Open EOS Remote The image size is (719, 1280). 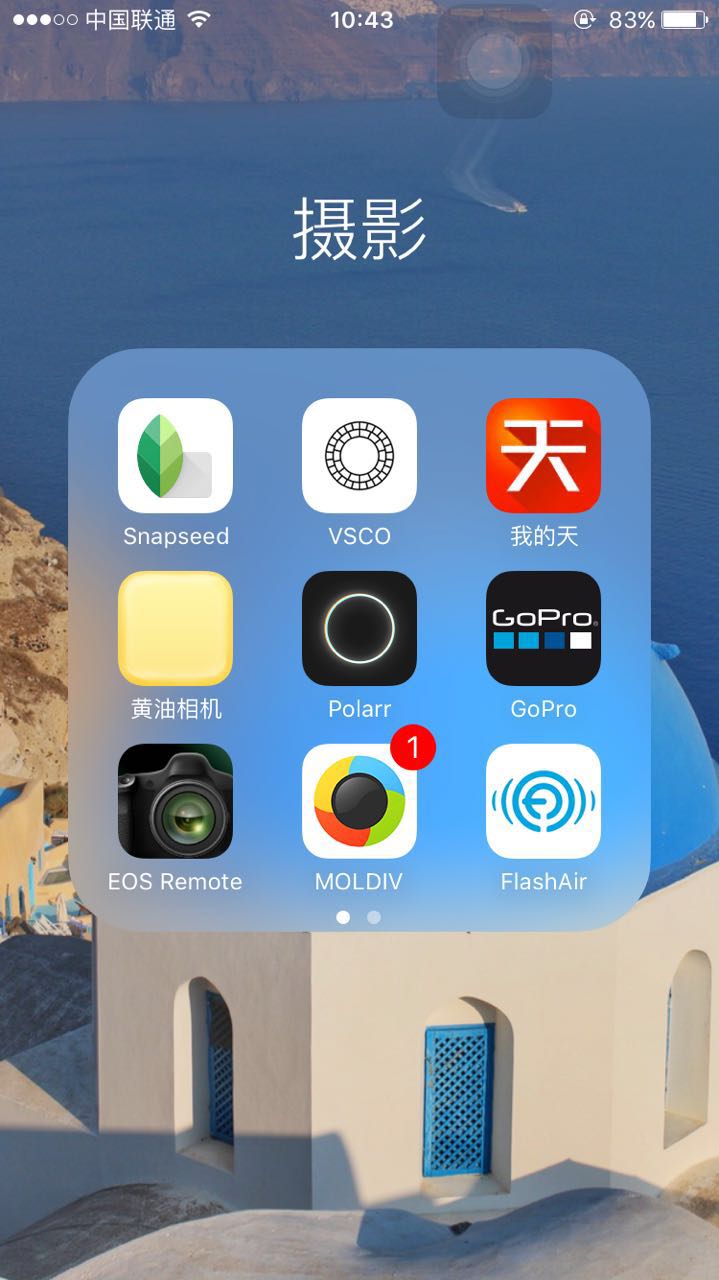175,801
